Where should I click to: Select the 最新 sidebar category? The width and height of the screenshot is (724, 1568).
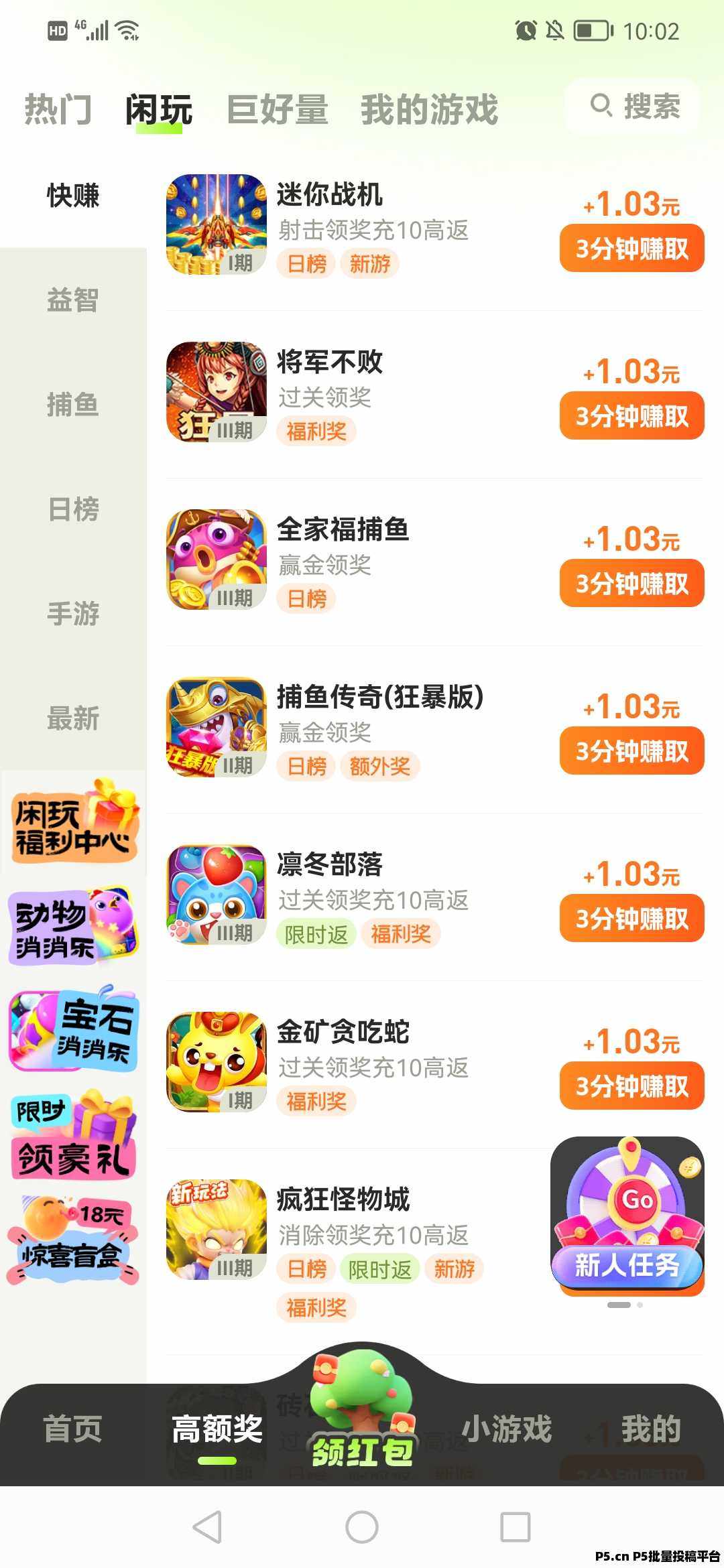72,718
